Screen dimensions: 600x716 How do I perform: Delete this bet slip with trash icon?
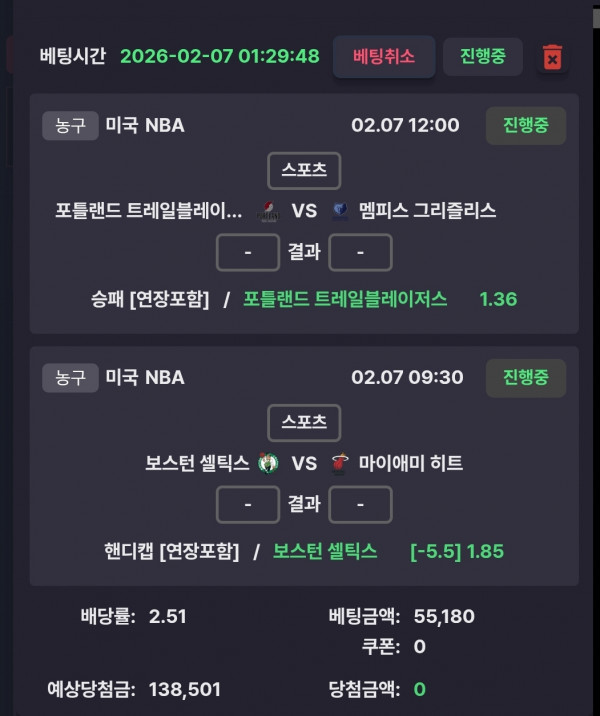[552, 58]
